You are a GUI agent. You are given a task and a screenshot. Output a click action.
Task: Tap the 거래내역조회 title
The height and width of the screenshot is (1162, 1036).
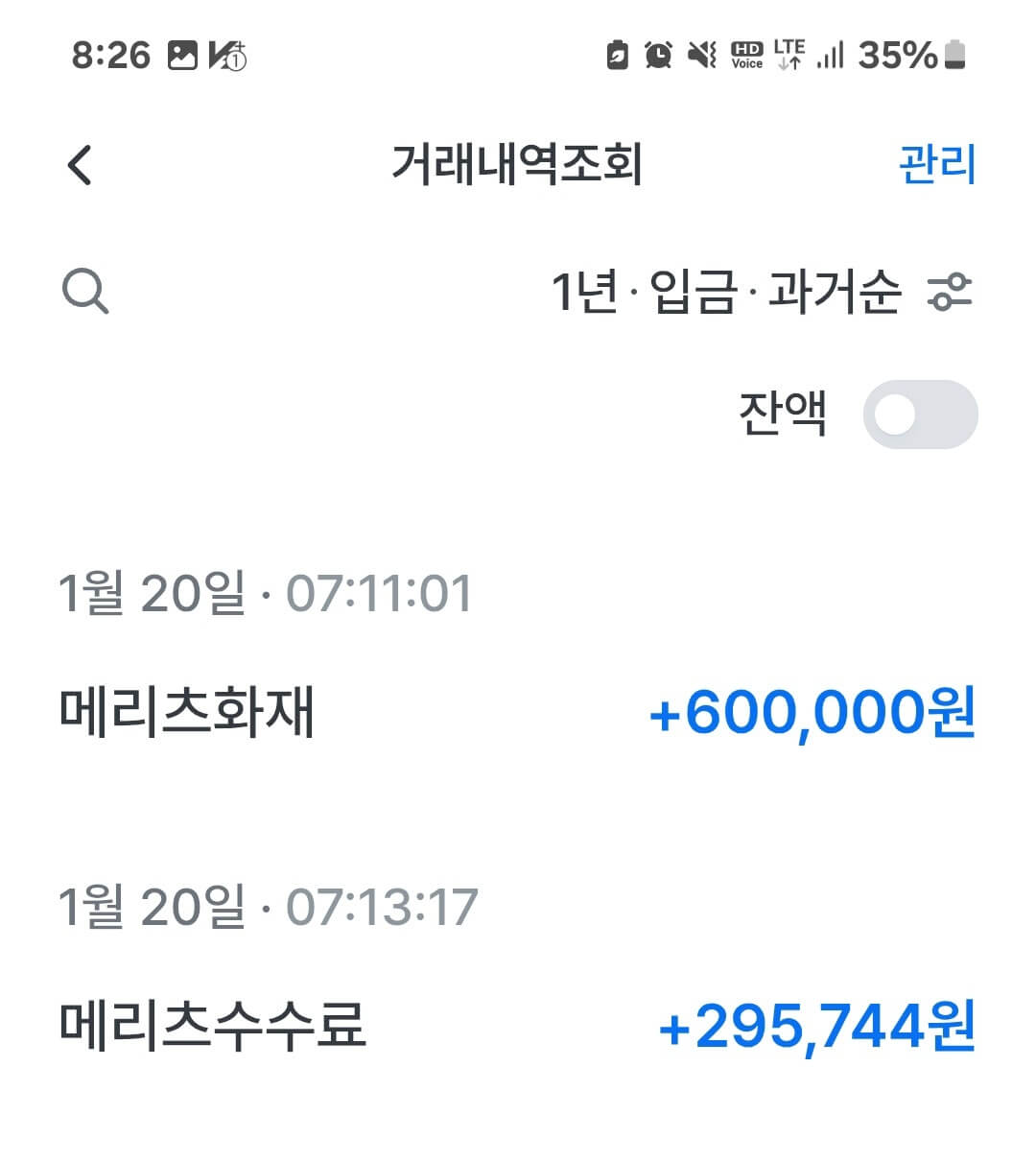click(x=518, y=163)
